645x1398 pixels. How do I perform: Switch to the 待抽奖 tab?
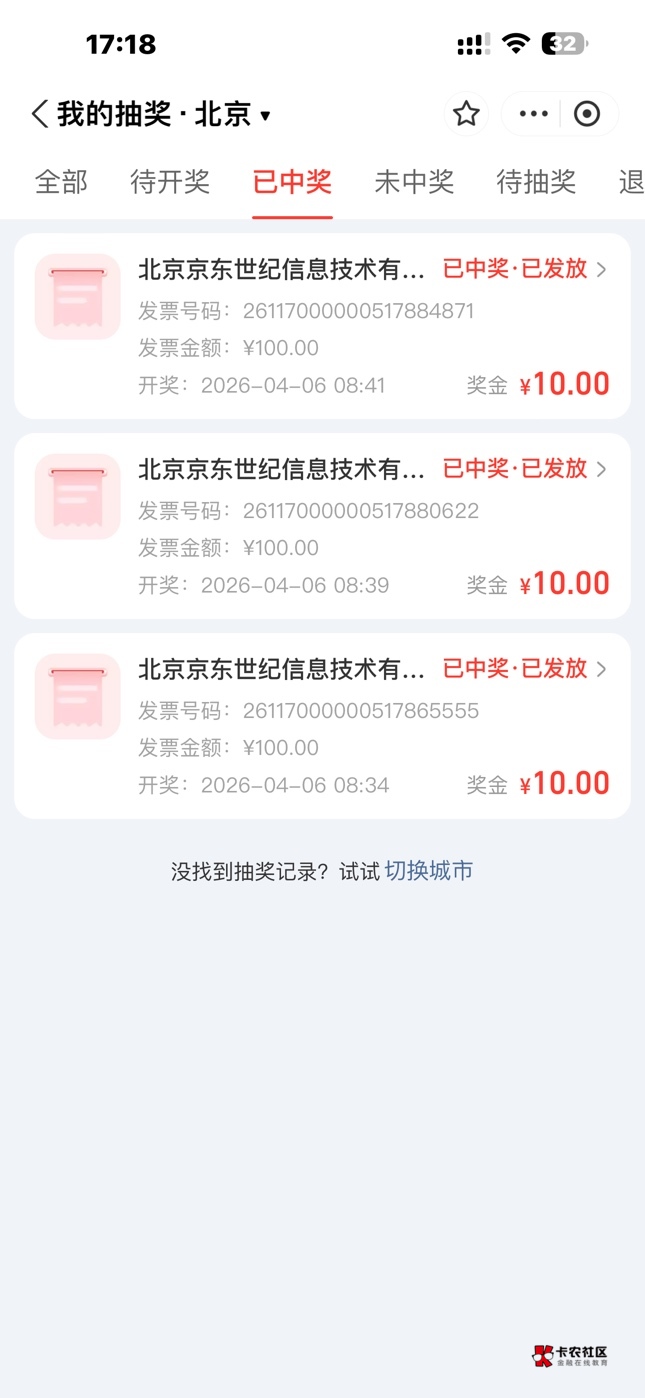coord(536,182)
